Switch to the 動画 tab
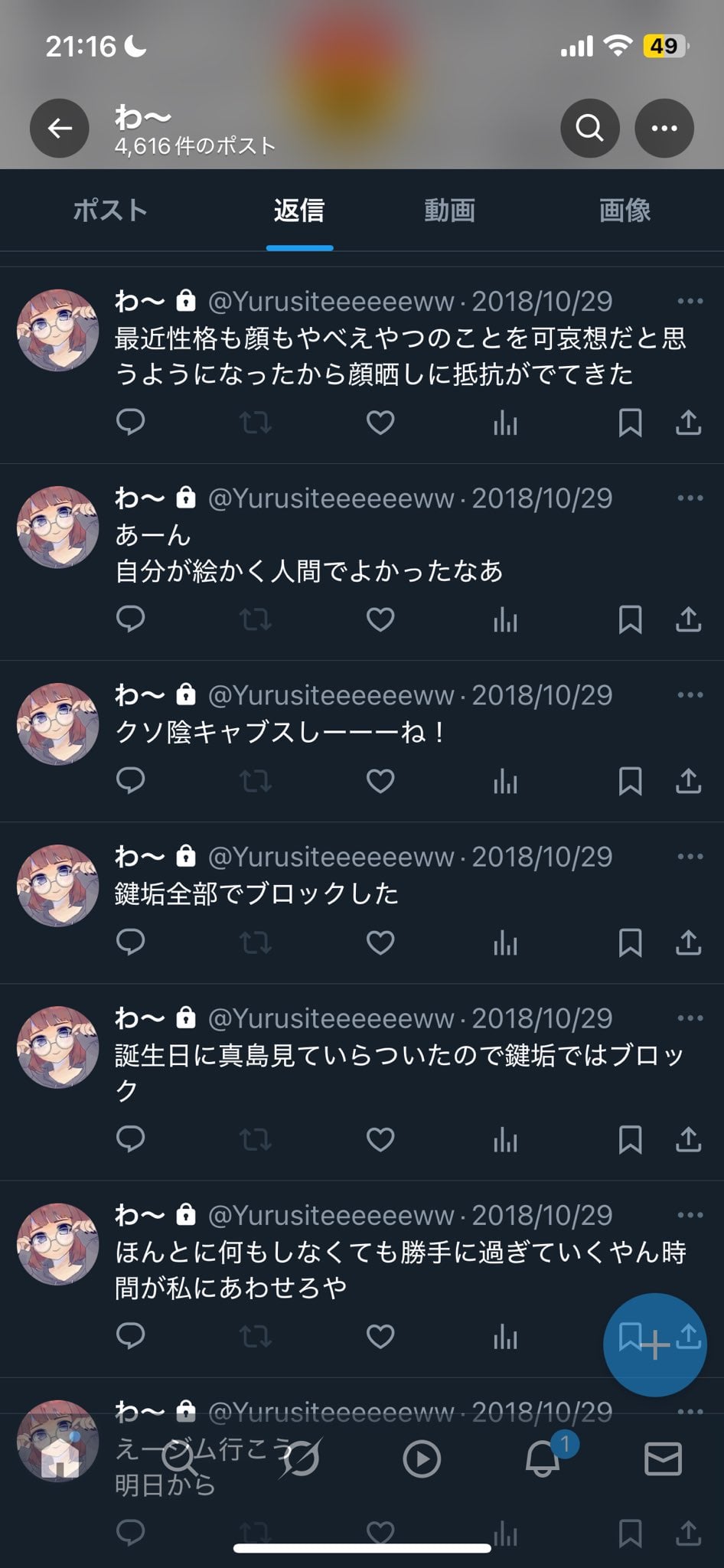Screen dimensions: 724x1568 click(450, 211)
